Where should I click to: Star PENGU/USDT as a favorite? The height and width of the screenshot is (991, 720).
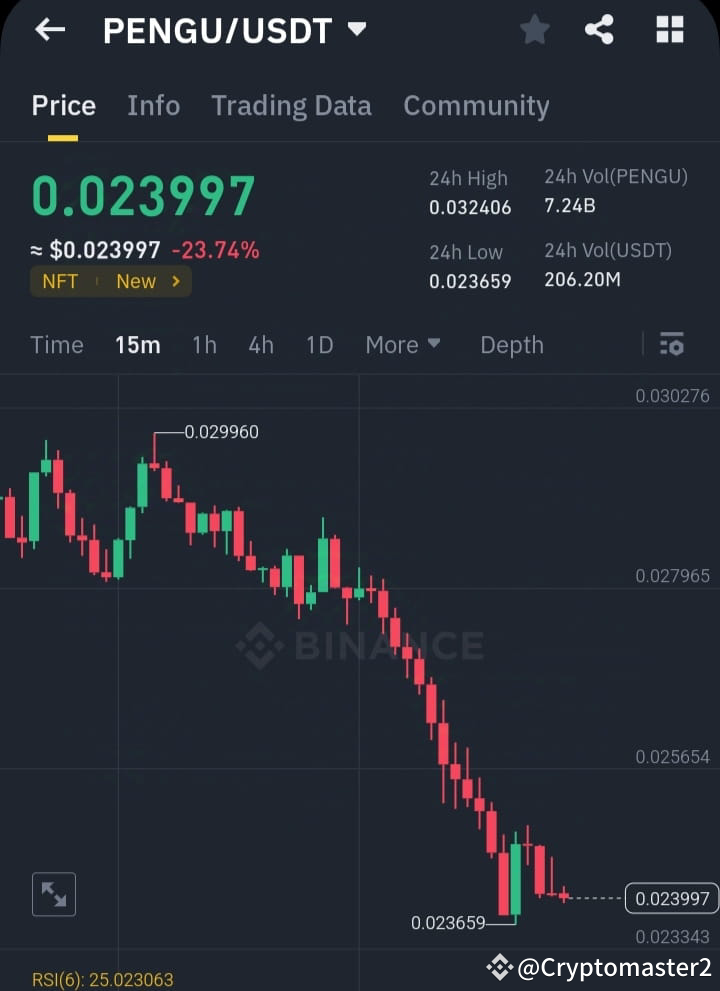(x=534, y=29)
